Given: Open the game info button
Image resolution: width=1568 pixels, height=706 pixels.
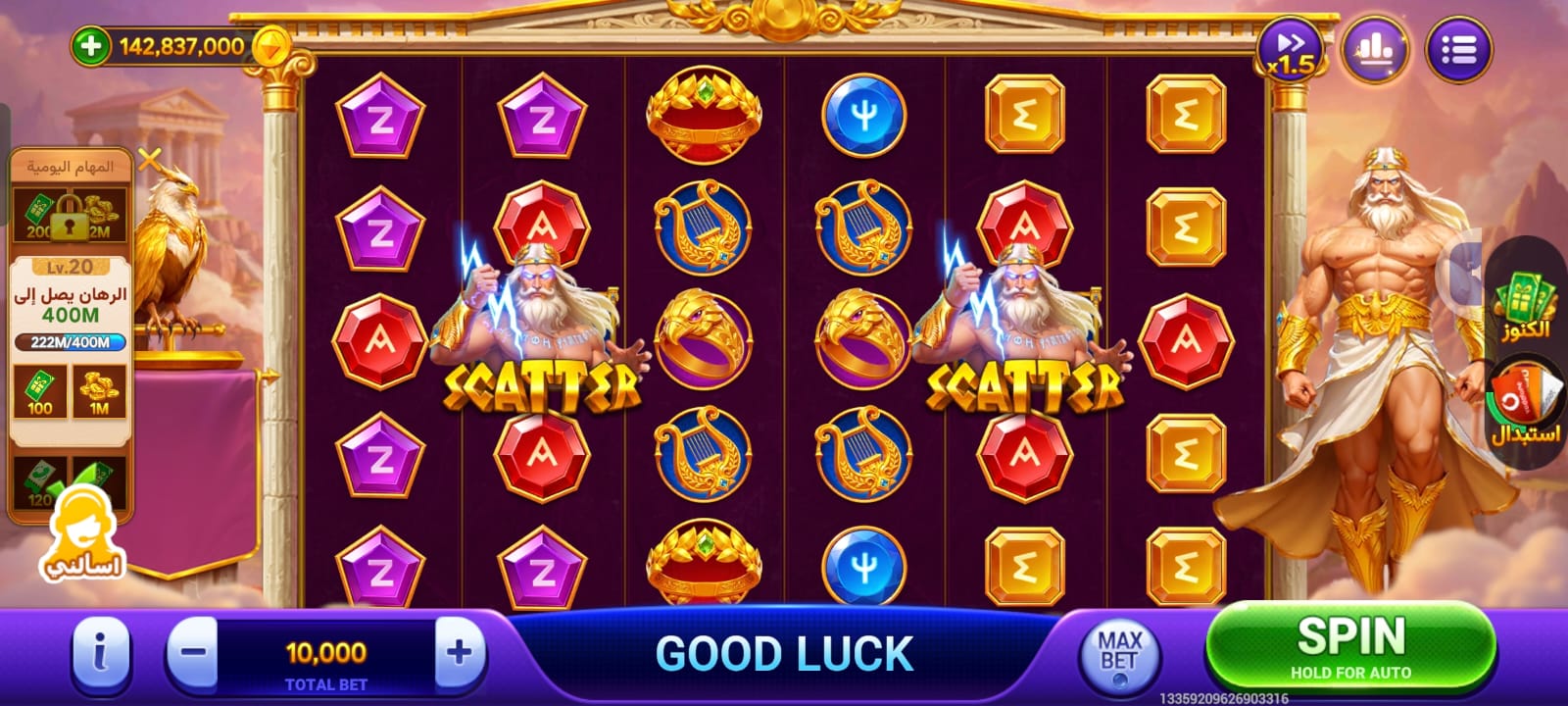Looking at the screenshot, I should [x=100, y=652].
